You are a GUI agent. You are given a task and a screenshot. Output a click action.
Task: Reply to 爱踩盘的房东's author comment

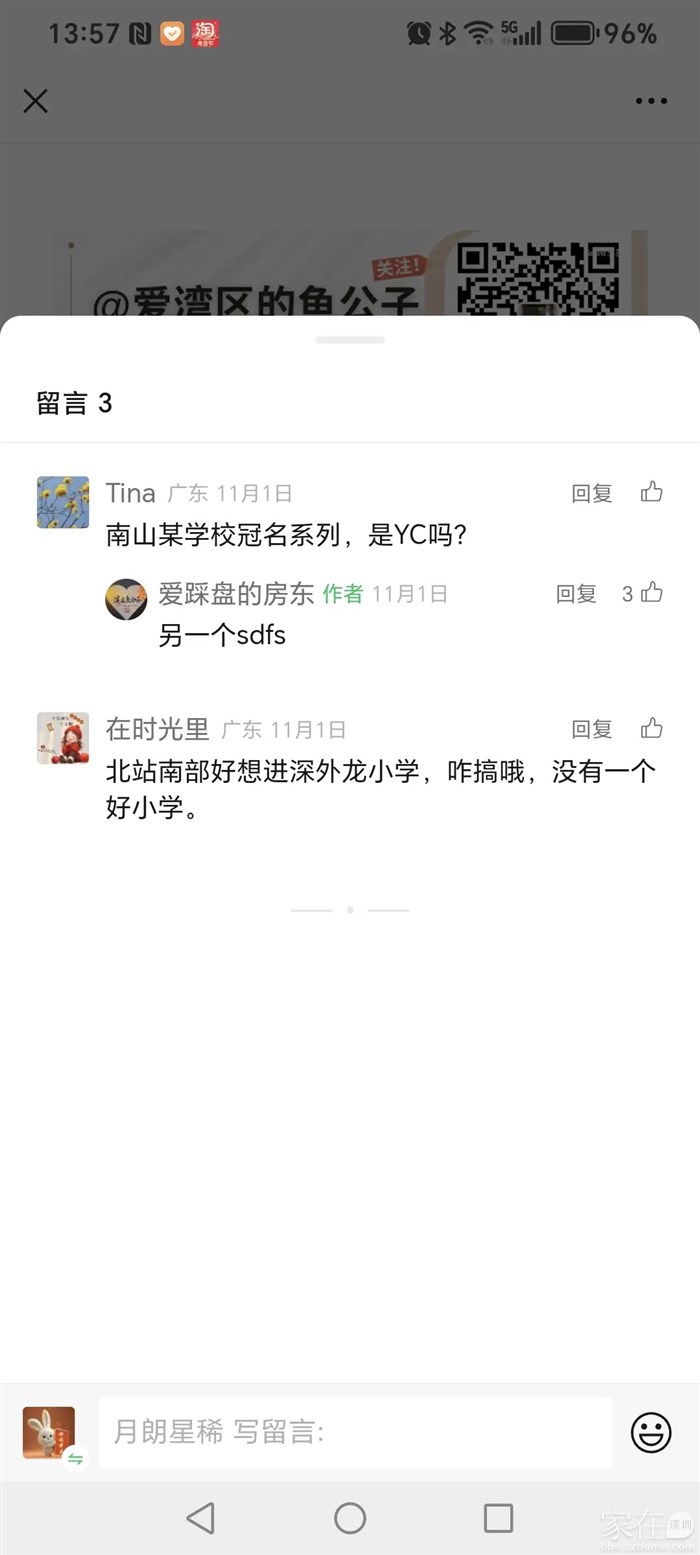coord(576,594)
